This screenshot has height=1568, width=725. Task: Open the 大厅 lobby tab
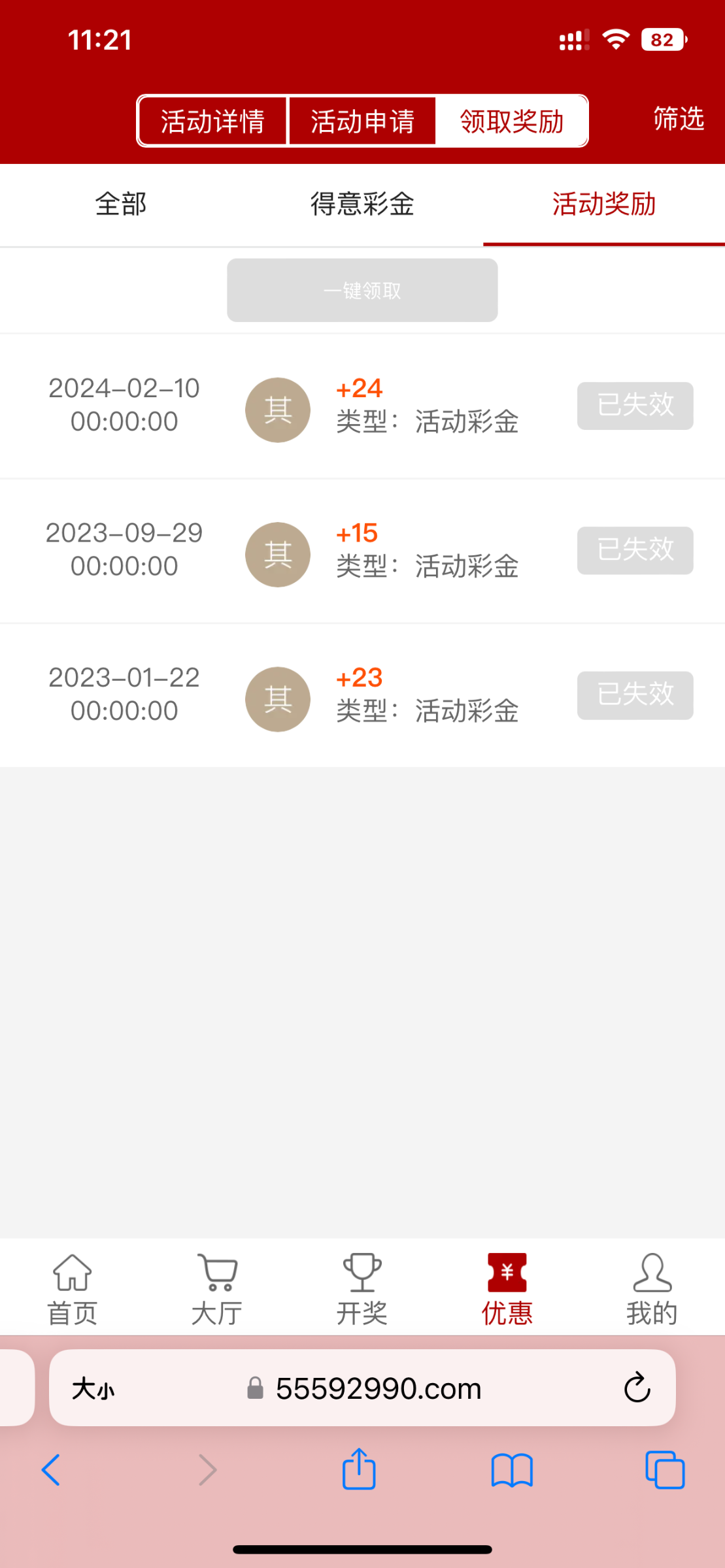217,1288
